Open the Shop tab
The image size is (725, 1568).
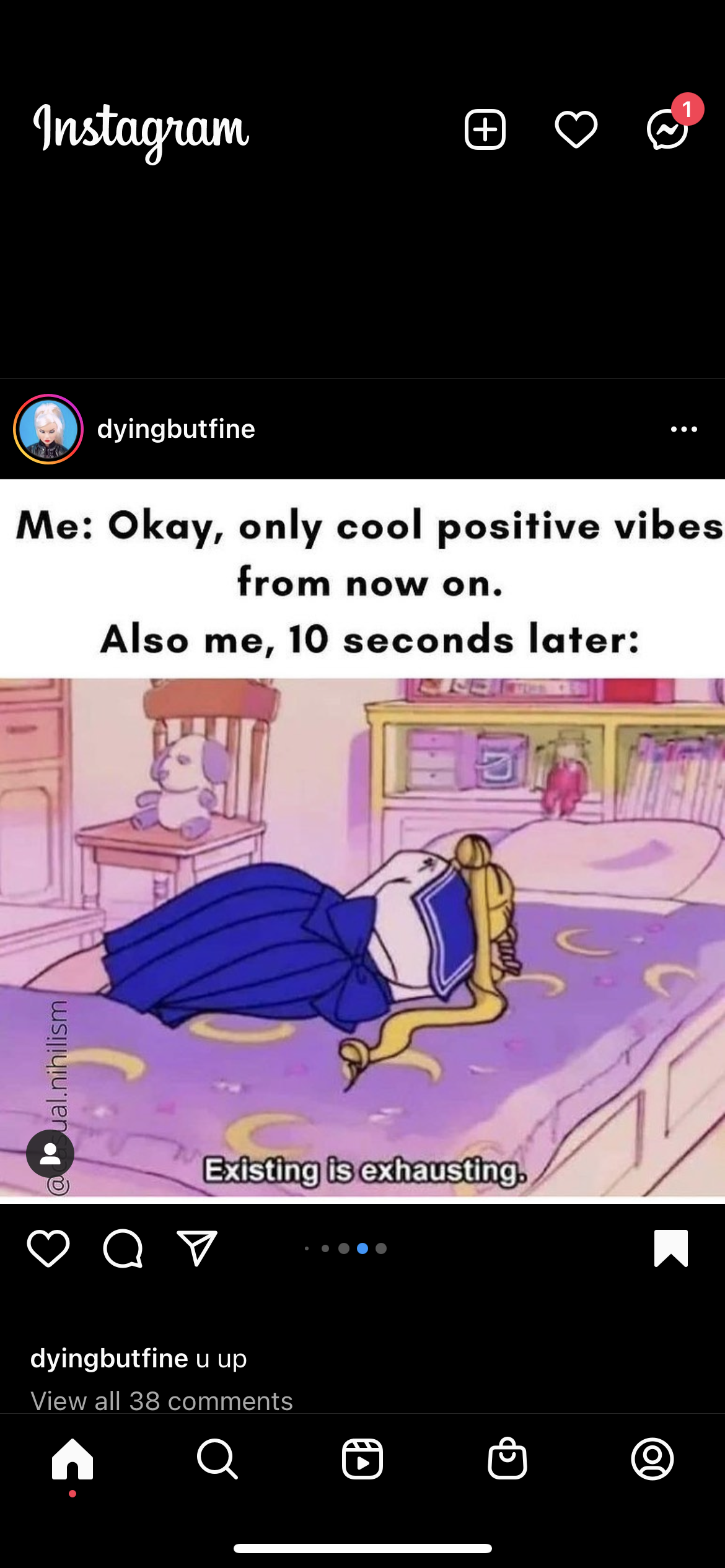pyautogui.click(x=507, y=1459)
